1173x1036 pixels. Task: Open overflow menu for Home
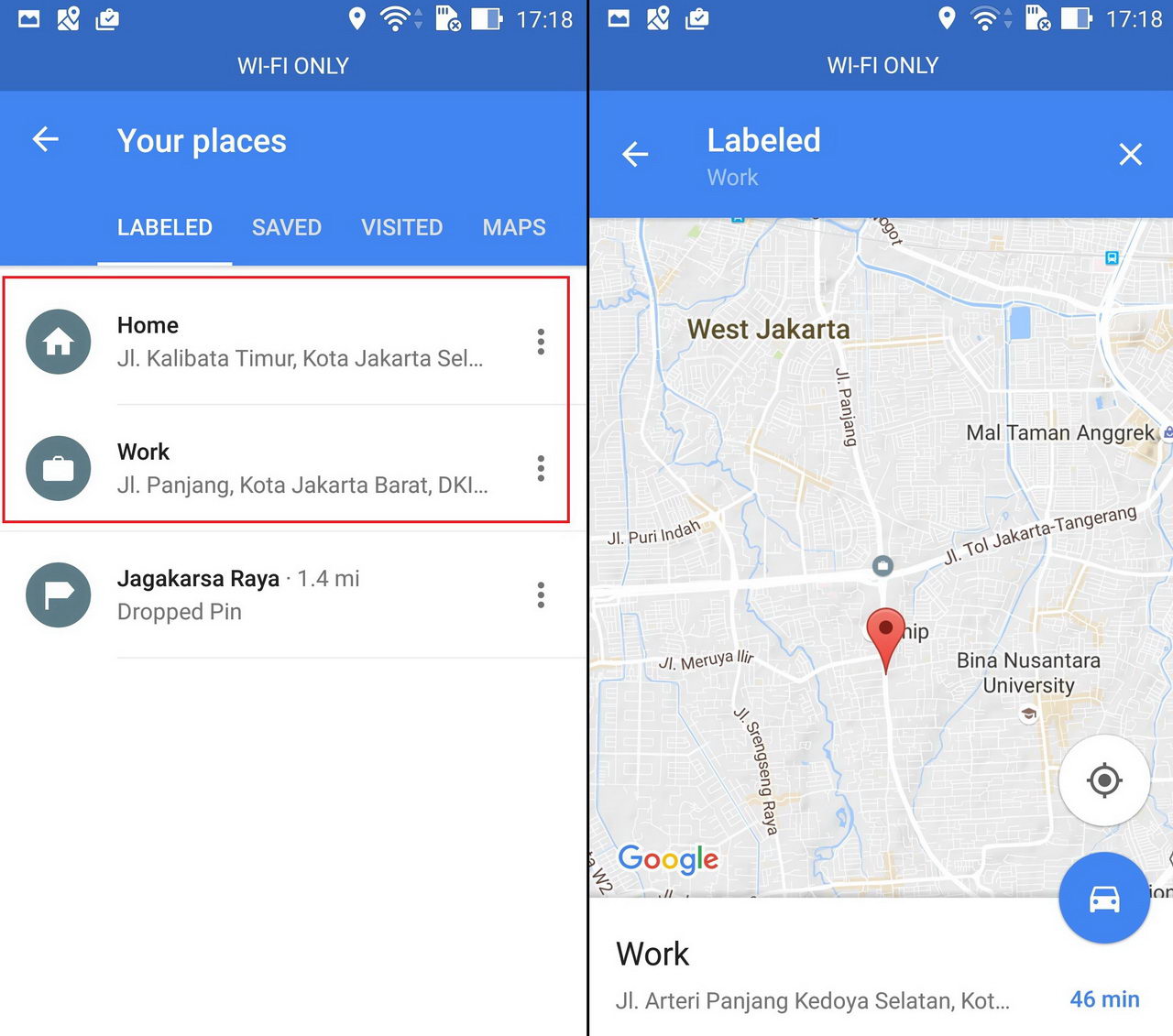(541, 342)
